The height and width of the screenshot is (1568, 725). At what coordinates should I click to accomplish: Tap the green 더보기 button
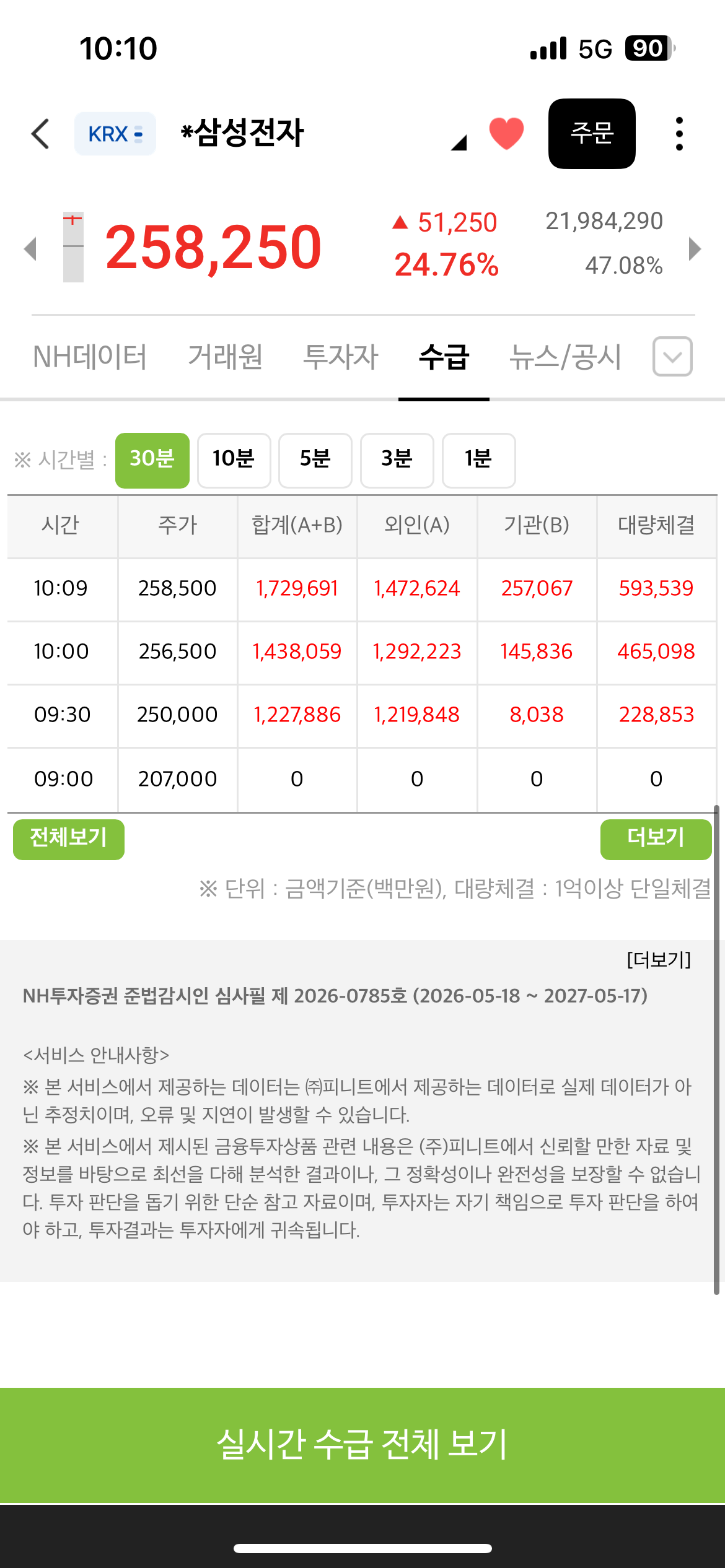[656, 839]
